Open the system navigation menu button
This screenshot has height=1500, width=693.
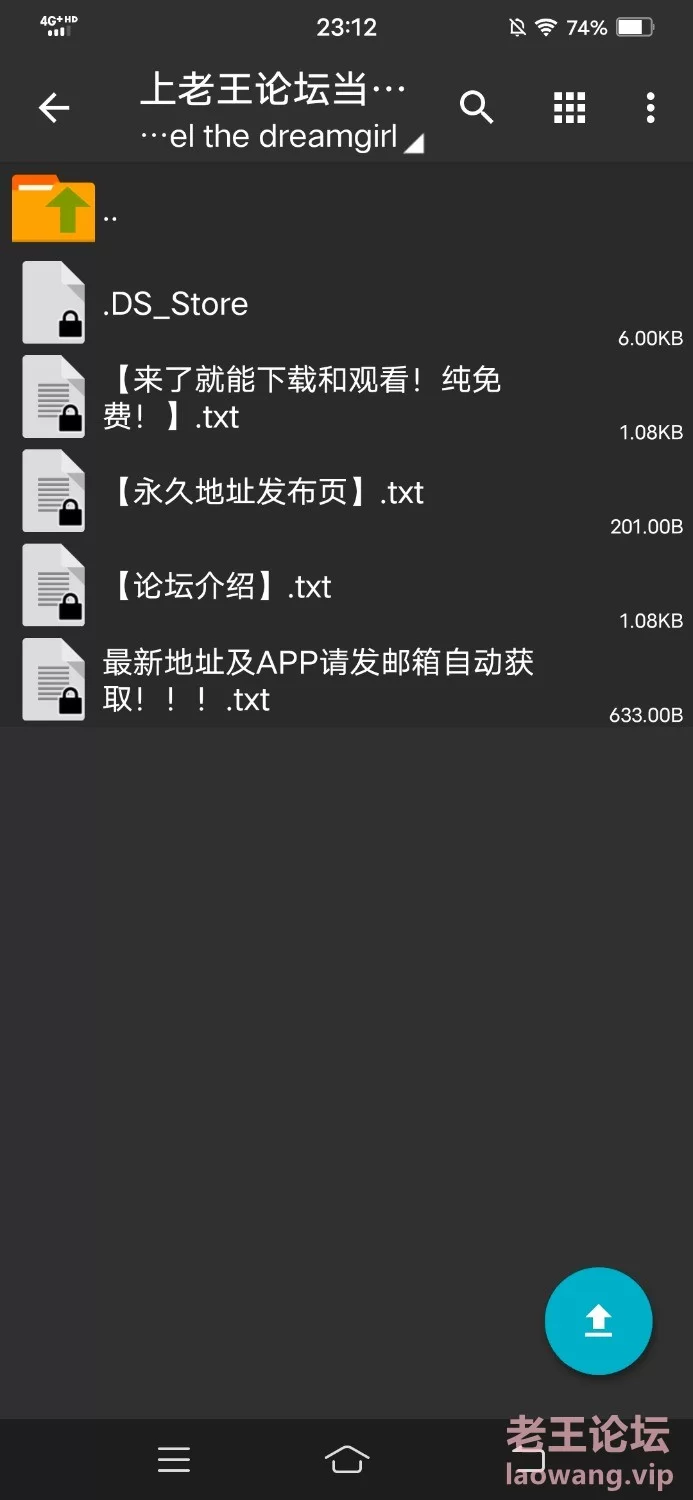point(174,1459)
